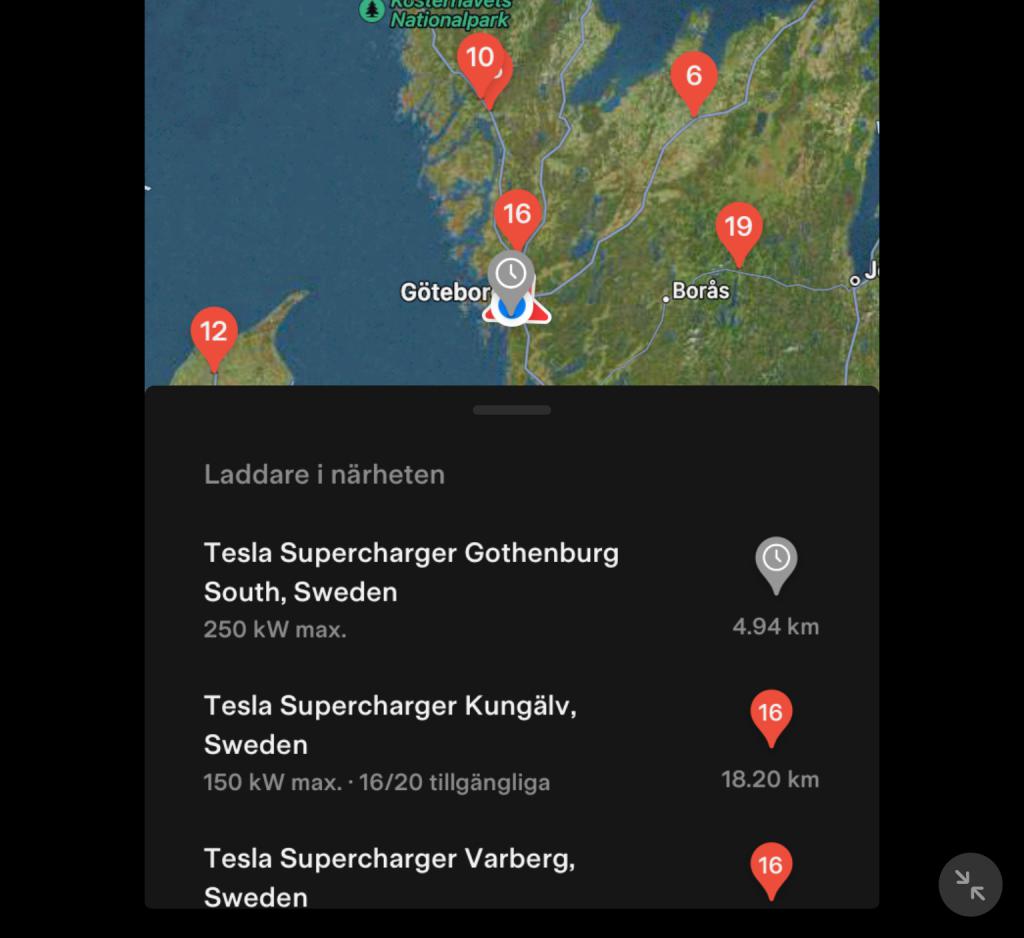Select the map pin numbered 10
The width and height of the screenshot is (1024, 938).
click(x=480, y=60)
